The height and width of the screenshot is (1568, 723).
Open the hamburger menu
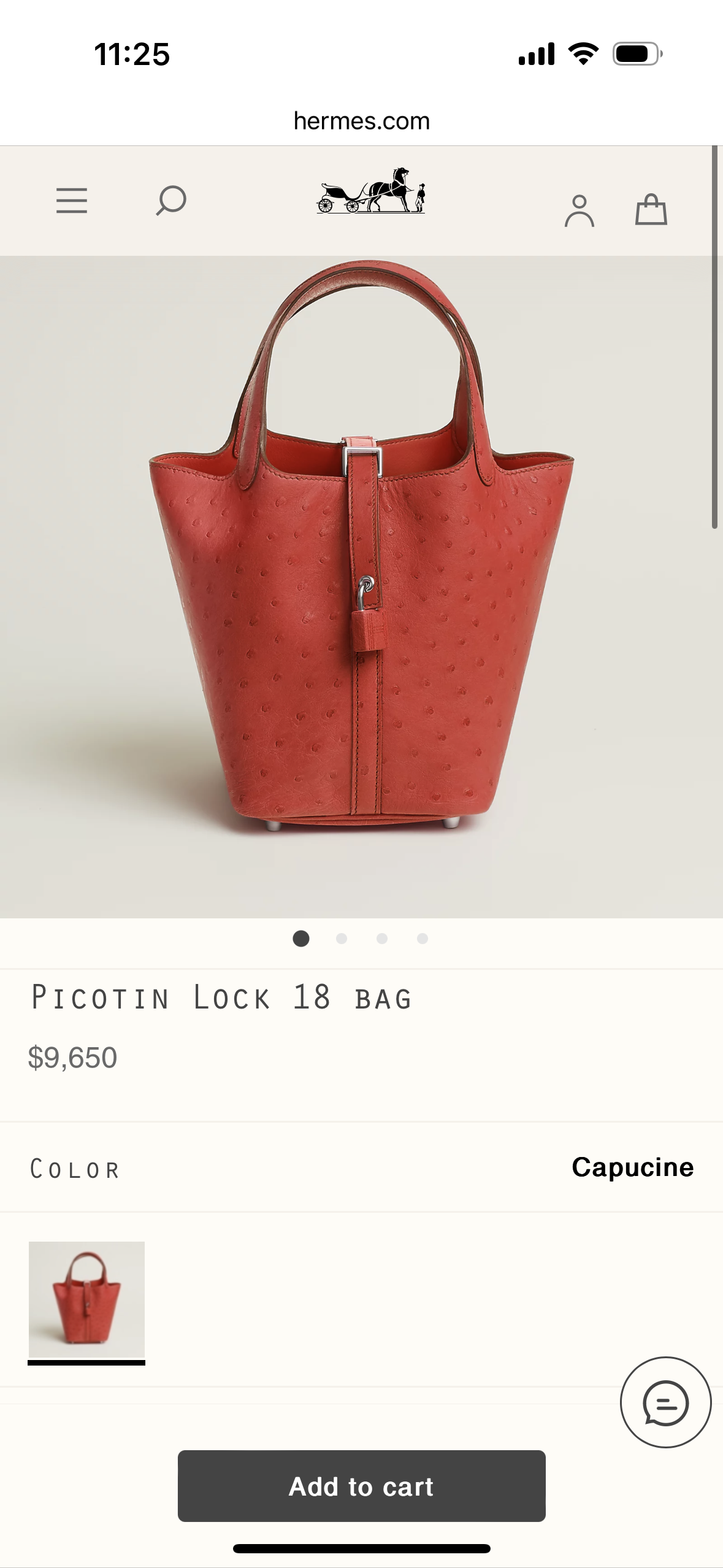click(72, 201)
